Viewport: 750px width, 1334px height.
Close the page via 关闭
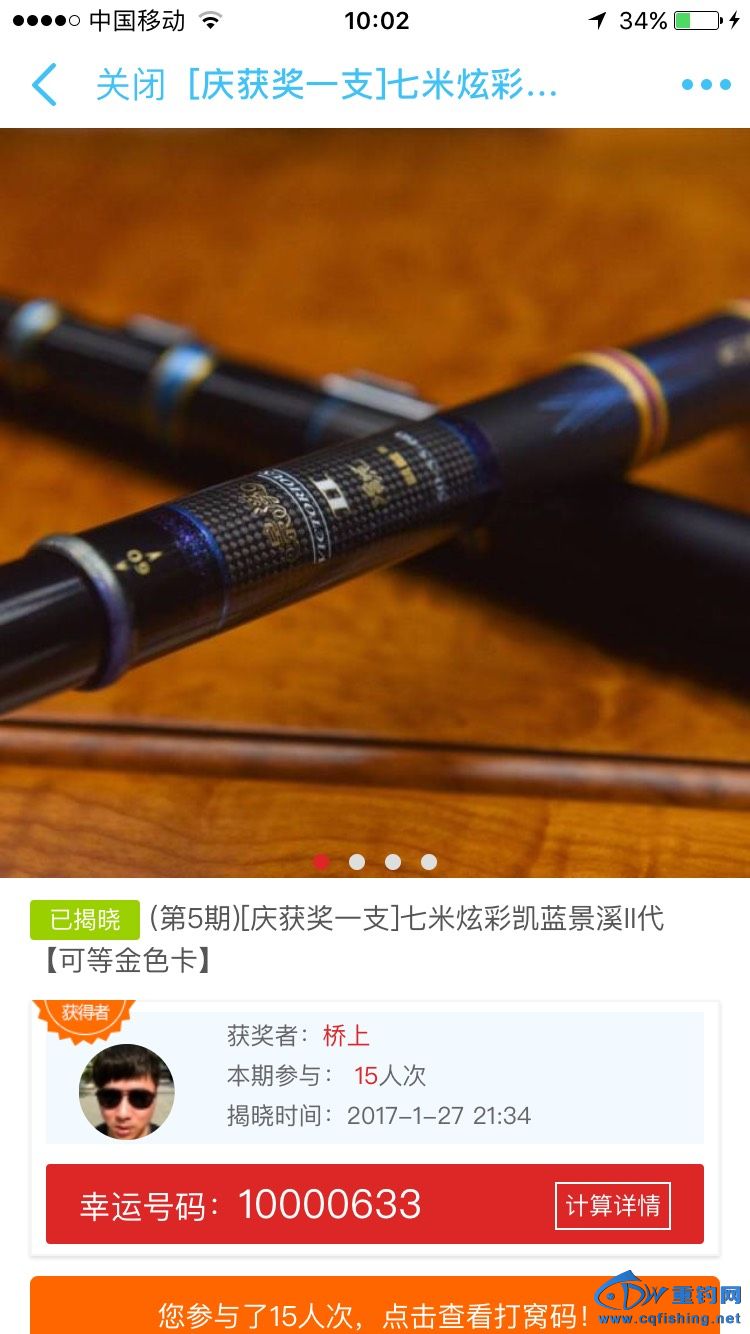[x=130, y=85]
